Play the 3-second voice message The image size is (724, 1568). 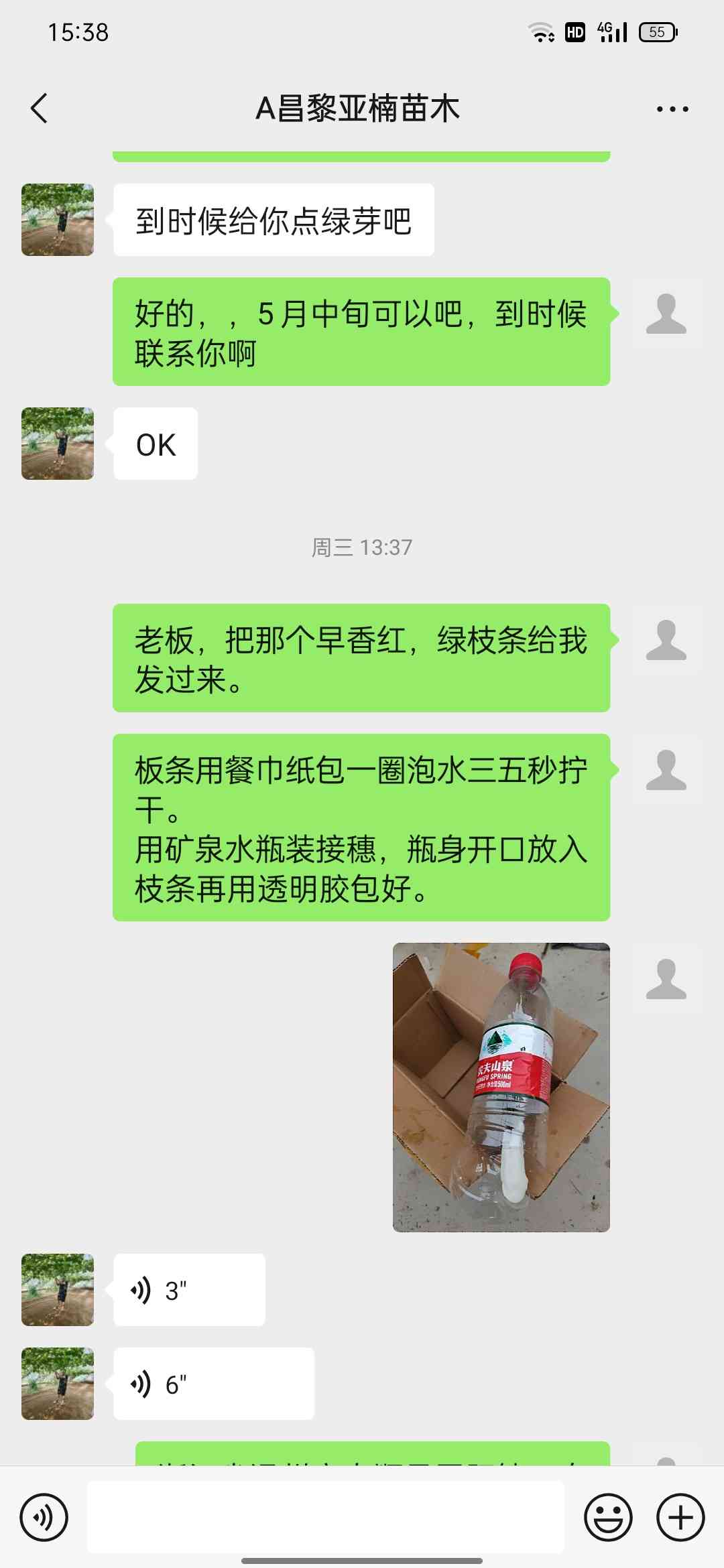coord(190,1290)
